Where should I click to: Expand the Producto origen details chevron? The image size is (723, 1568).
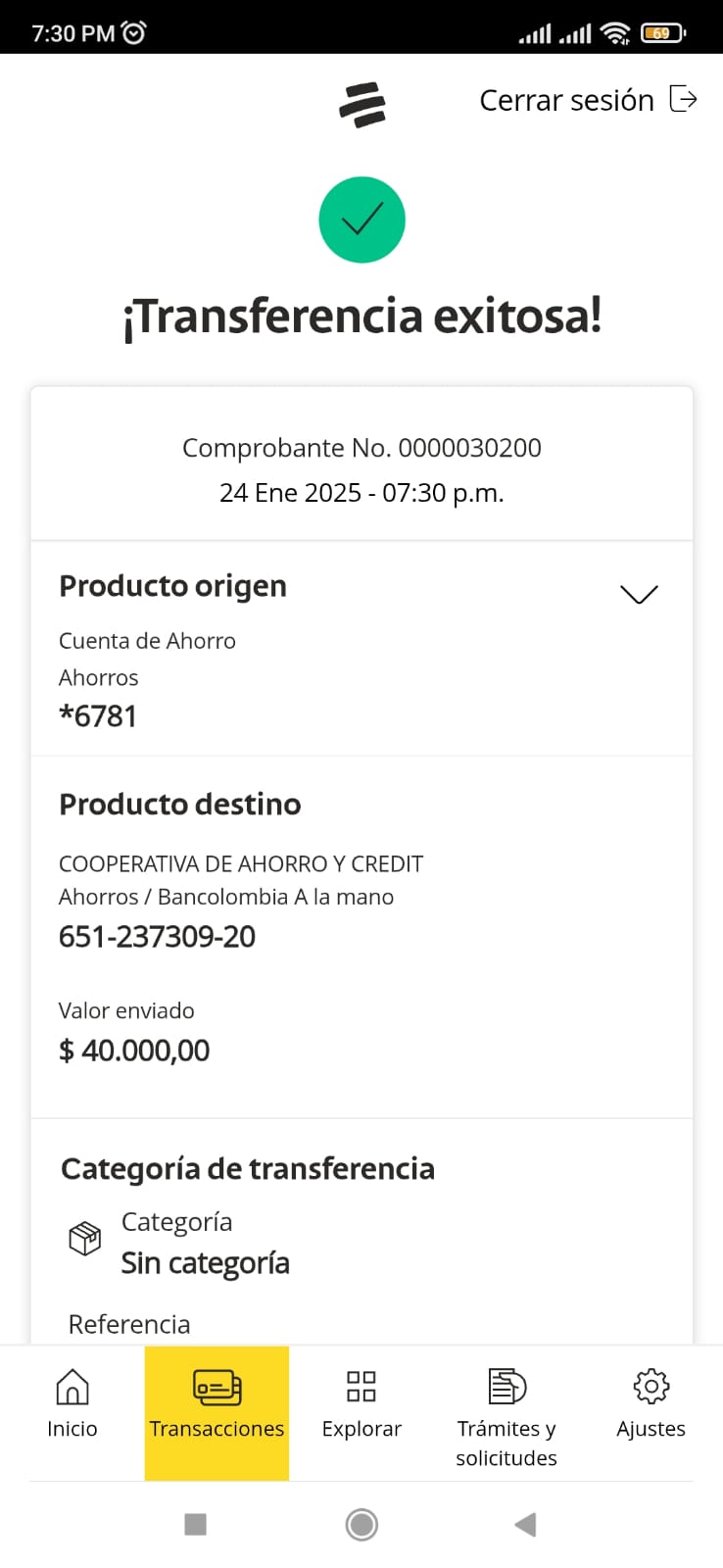click(x=639, y=594)
